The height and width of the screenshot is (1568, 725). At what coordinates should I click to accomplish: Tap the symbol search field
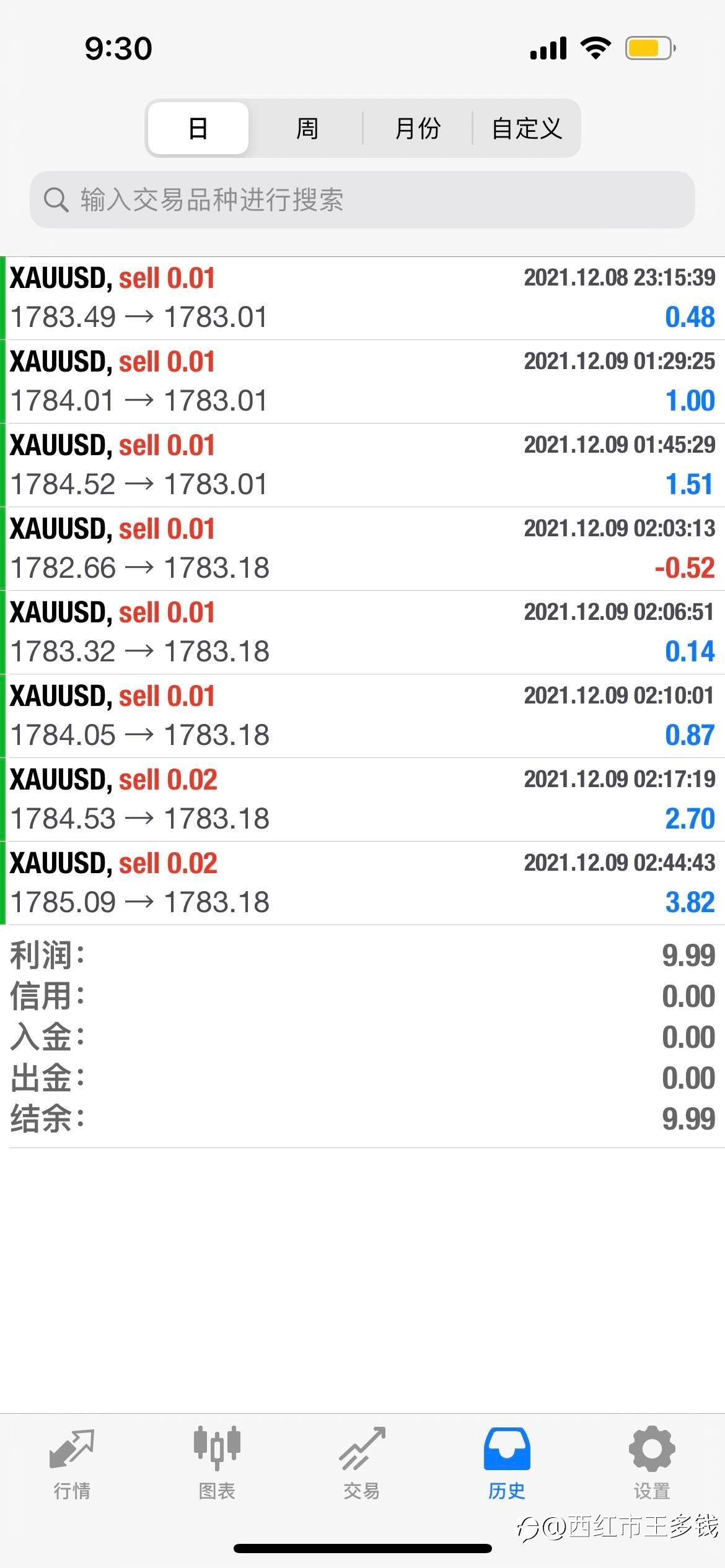(x=362, y=199)
